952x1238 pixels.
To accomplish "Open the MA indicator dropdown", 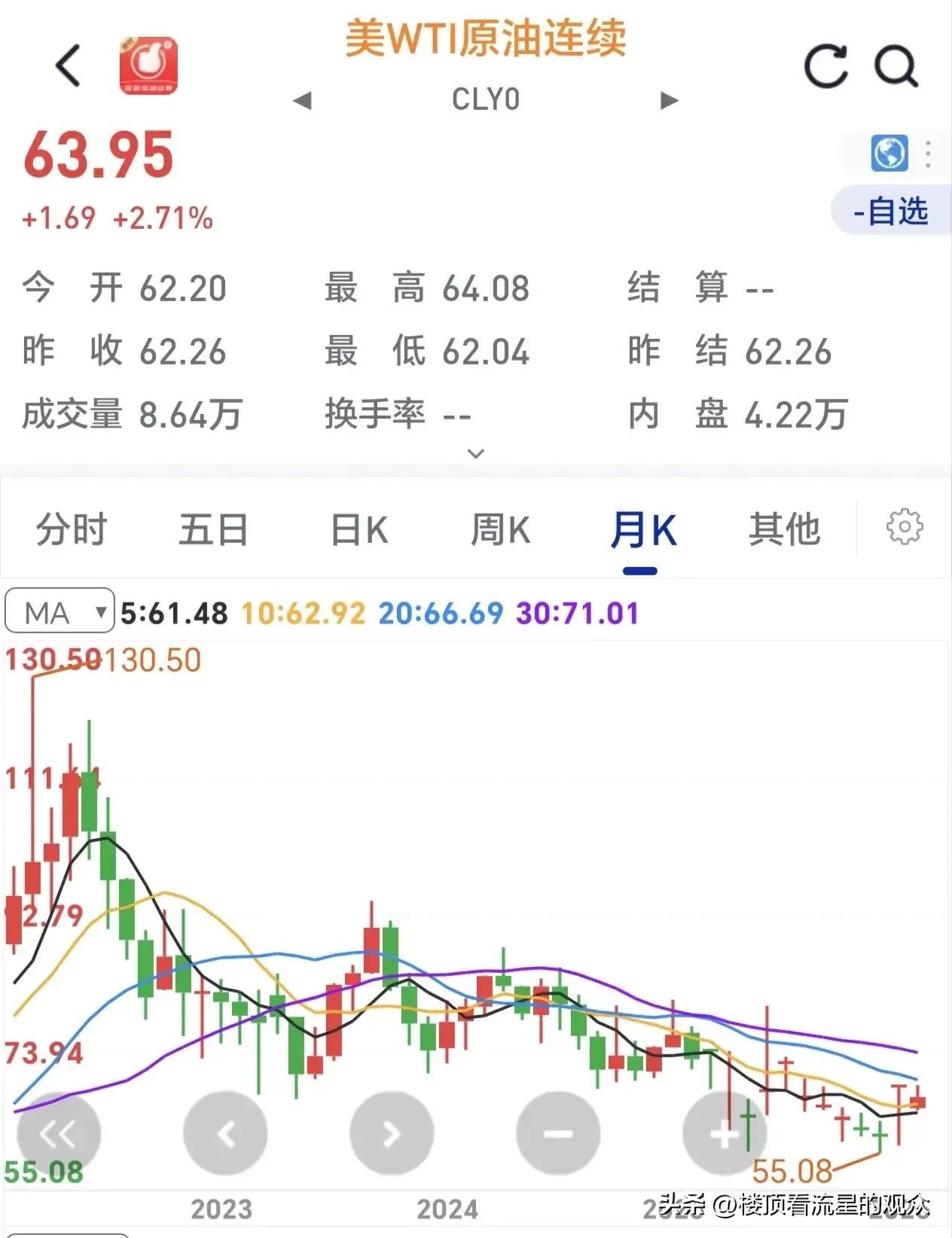I will point(59,612).
